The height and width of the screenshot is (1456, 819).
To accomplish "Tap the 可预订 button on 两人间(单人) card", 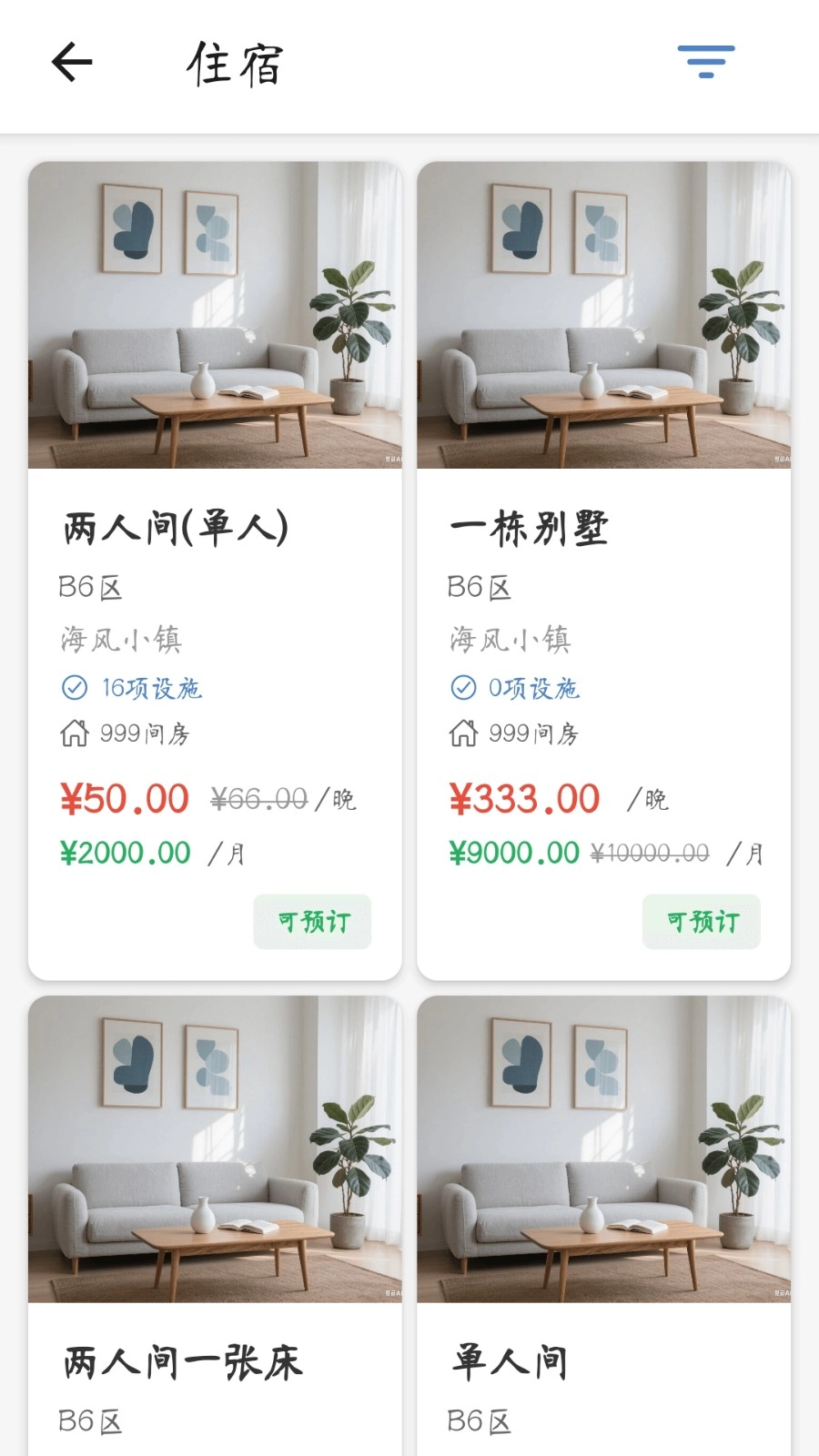I will (312, 922).
